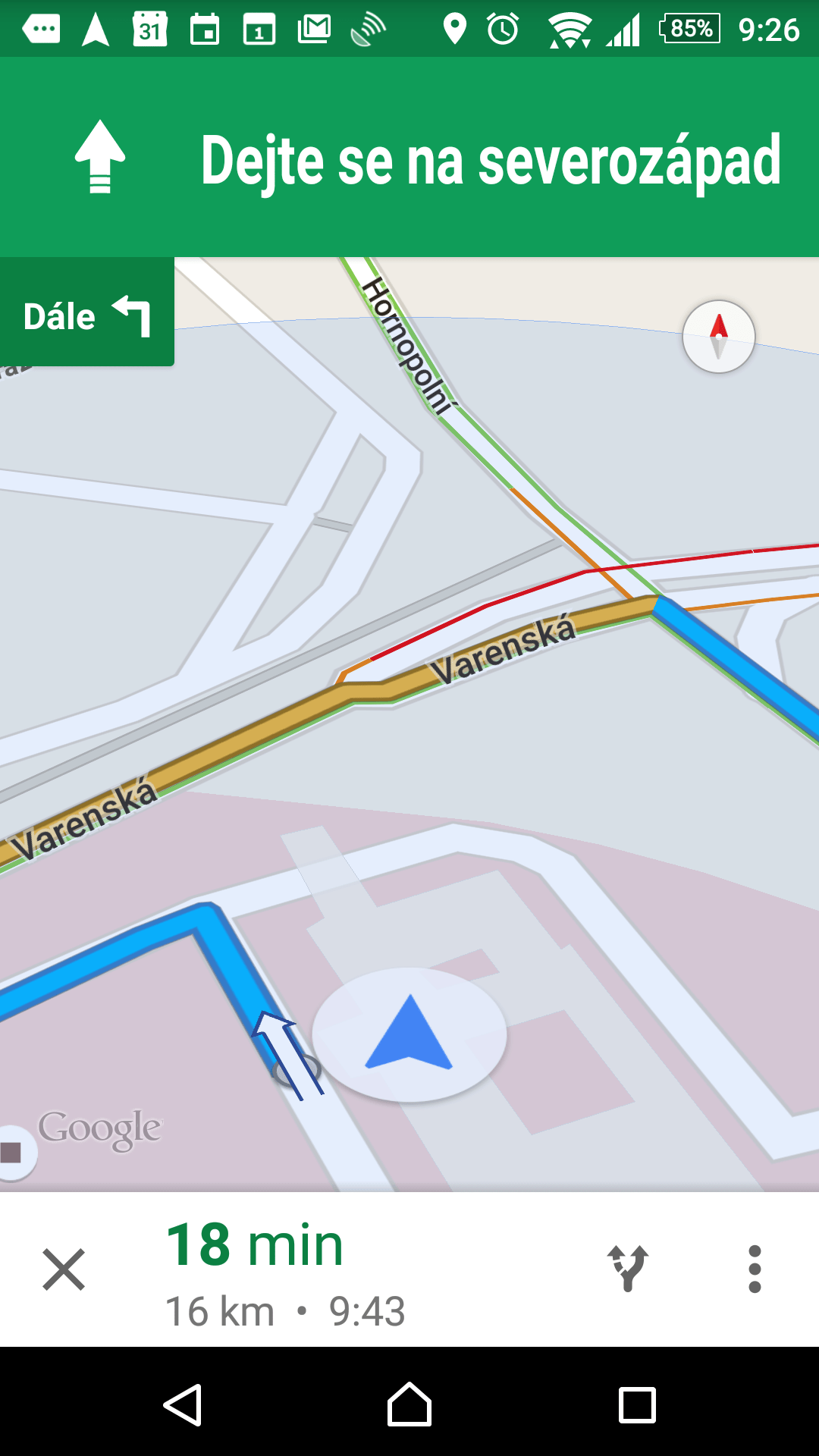This screenshot has width=819, height=1456.
Task: Close navigation with the X button
Action: coord(64,1269)
